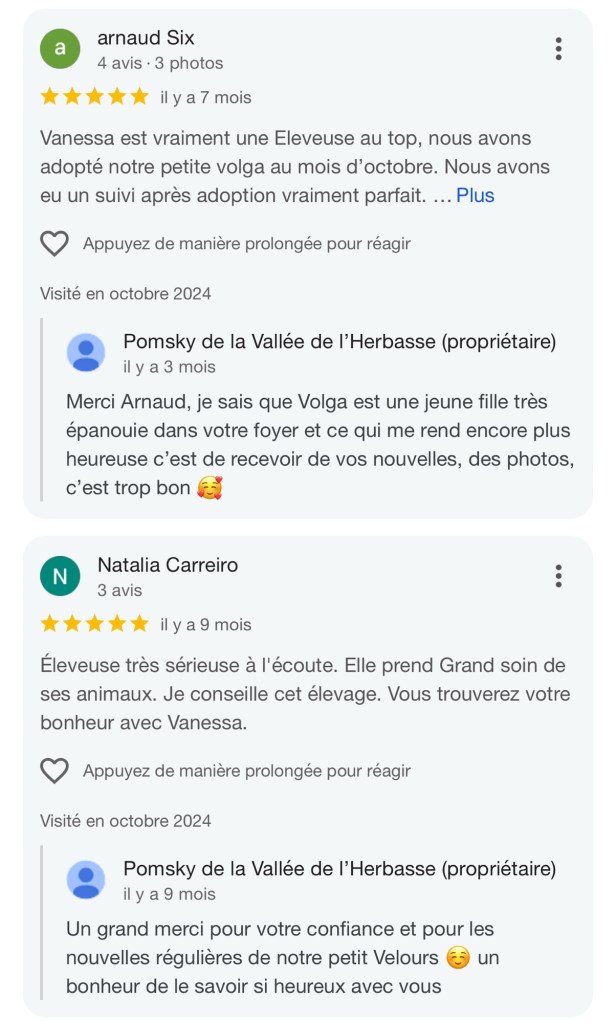Expand arnaud Six's review with Plus
616x1023 pixels.
tap(475, 196)
